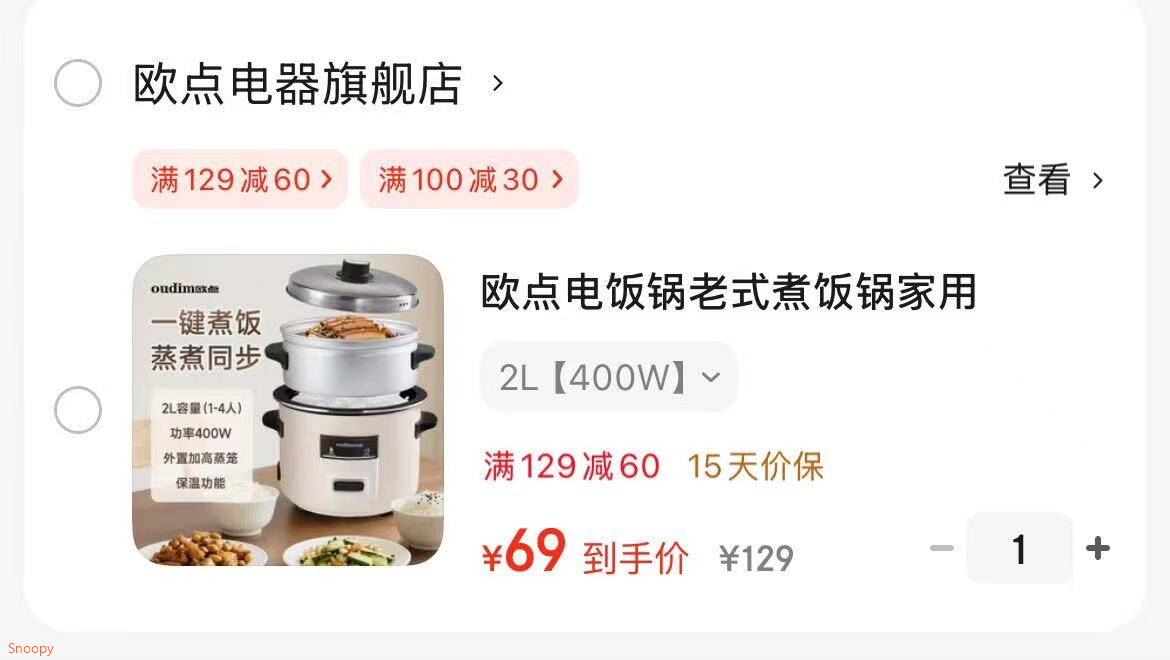Increase quantity with the plus button

[x=1098, y=548]
